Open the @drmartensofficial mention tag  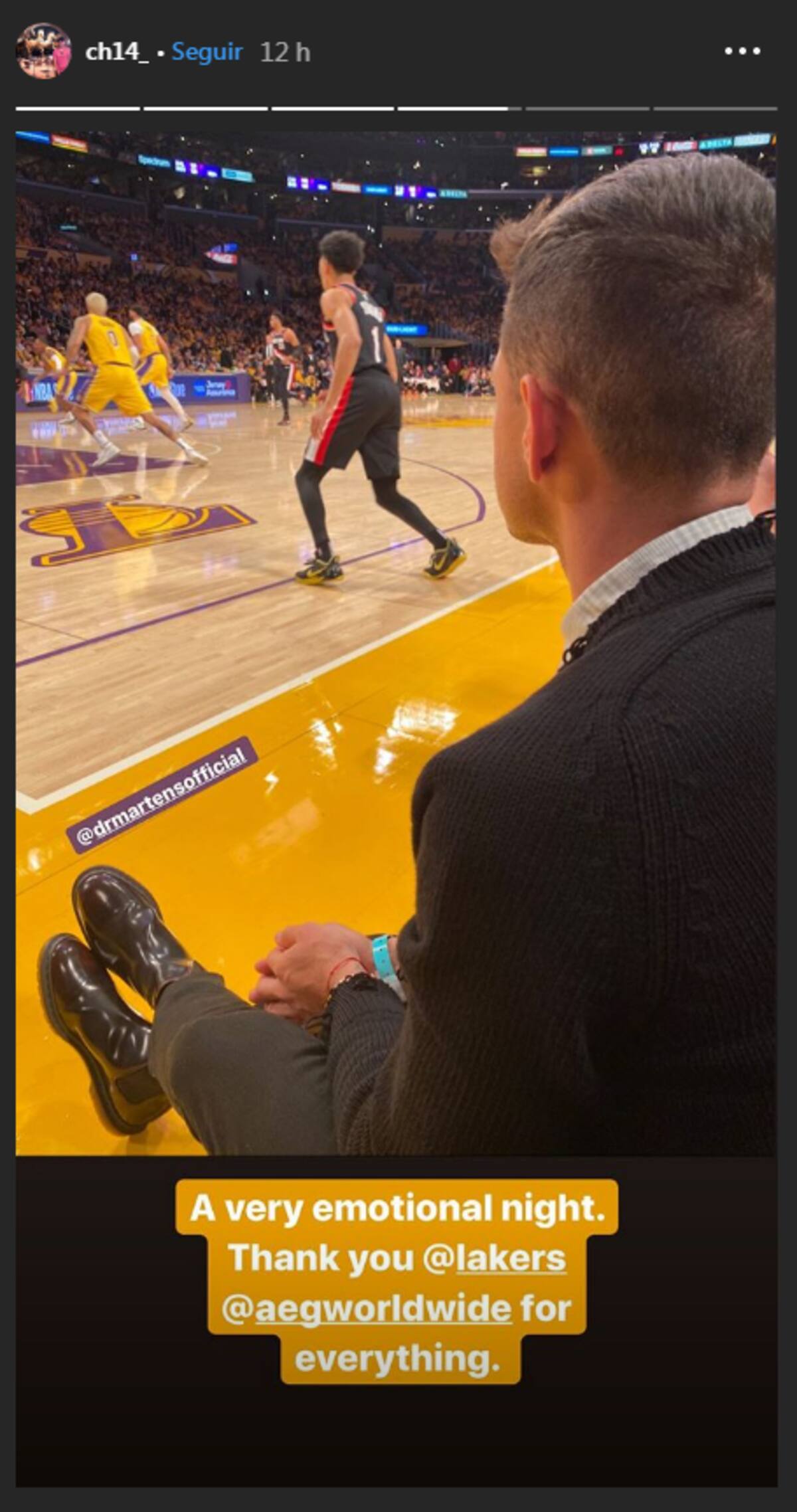tap(161, 794)
